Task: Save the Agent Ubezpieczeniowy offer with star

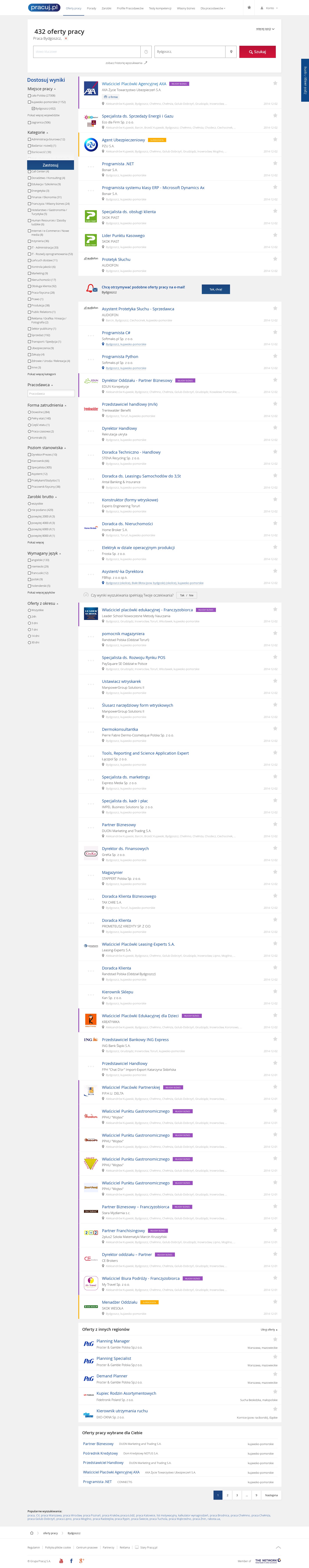Action: coord(275,139)
